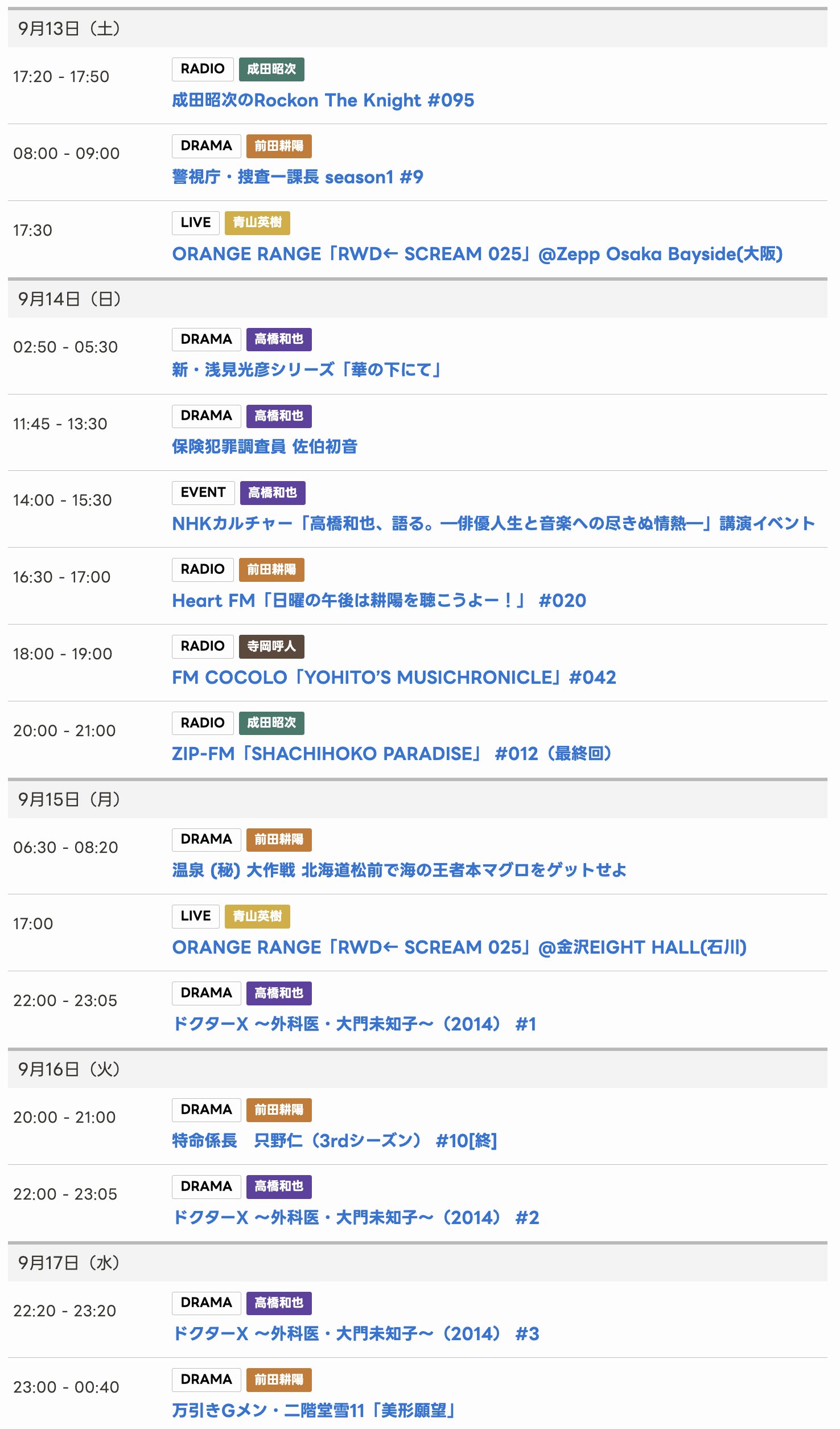The image size is (840, 1429).
Task: Open ドクターX (2014) #1 link
Action: pos(354,1024)
